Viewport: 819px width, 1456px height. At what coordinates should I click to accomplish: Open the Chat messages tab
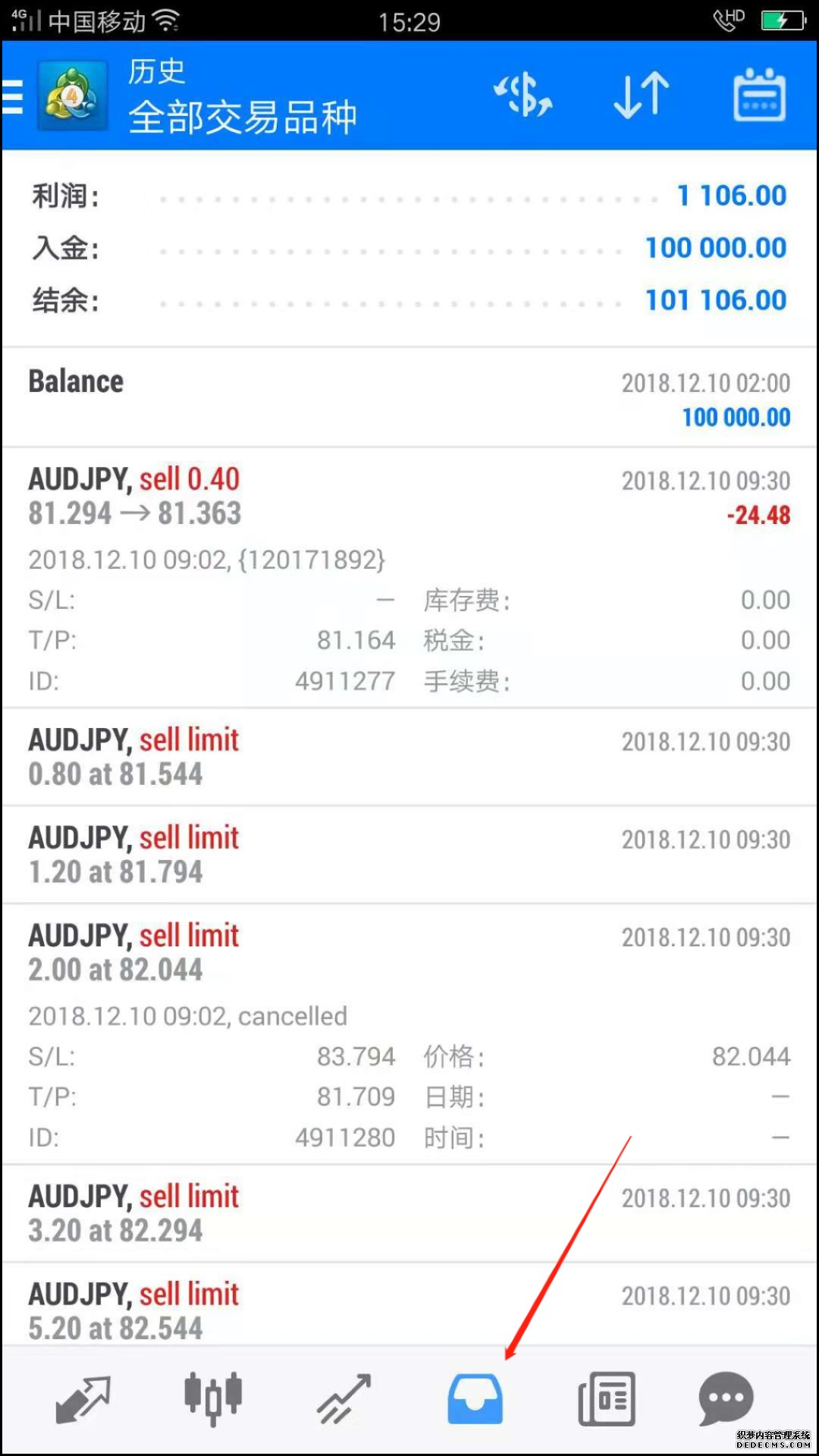point(726,1398)
